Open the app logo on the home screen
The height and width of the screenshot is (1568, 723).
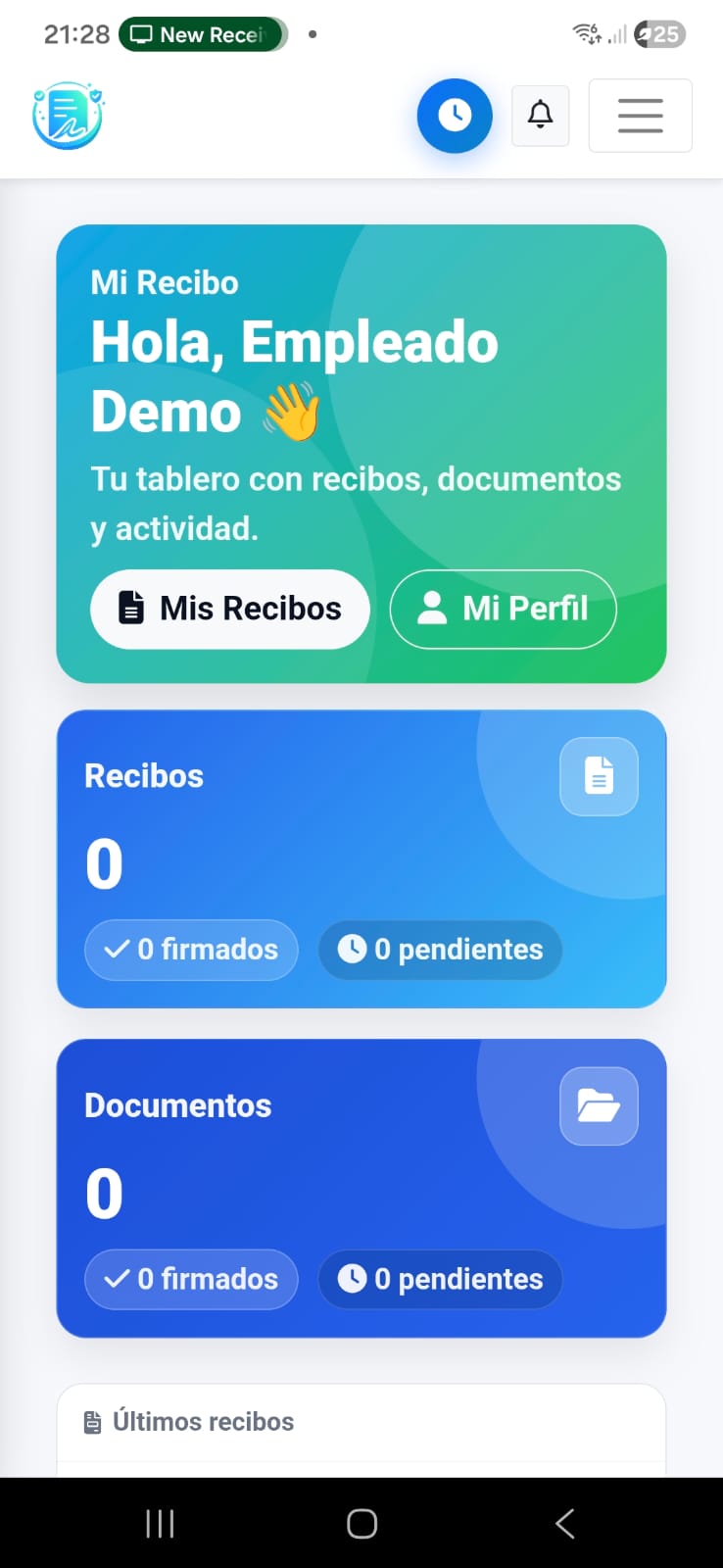(x=67, y=115)
